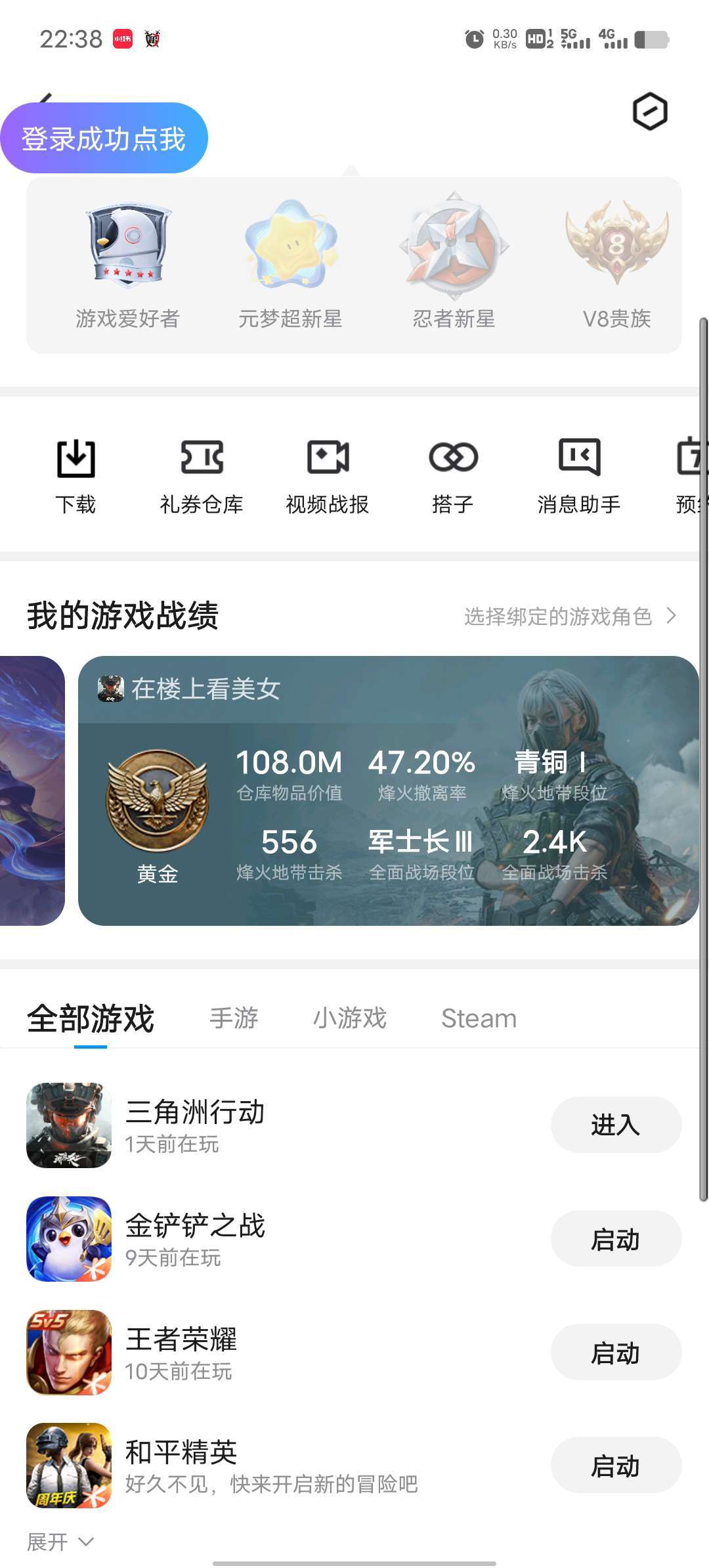Viewport: 709px width, 1568px height.
Task: Expand the game list with 展开
Action: click(60, 1541)
